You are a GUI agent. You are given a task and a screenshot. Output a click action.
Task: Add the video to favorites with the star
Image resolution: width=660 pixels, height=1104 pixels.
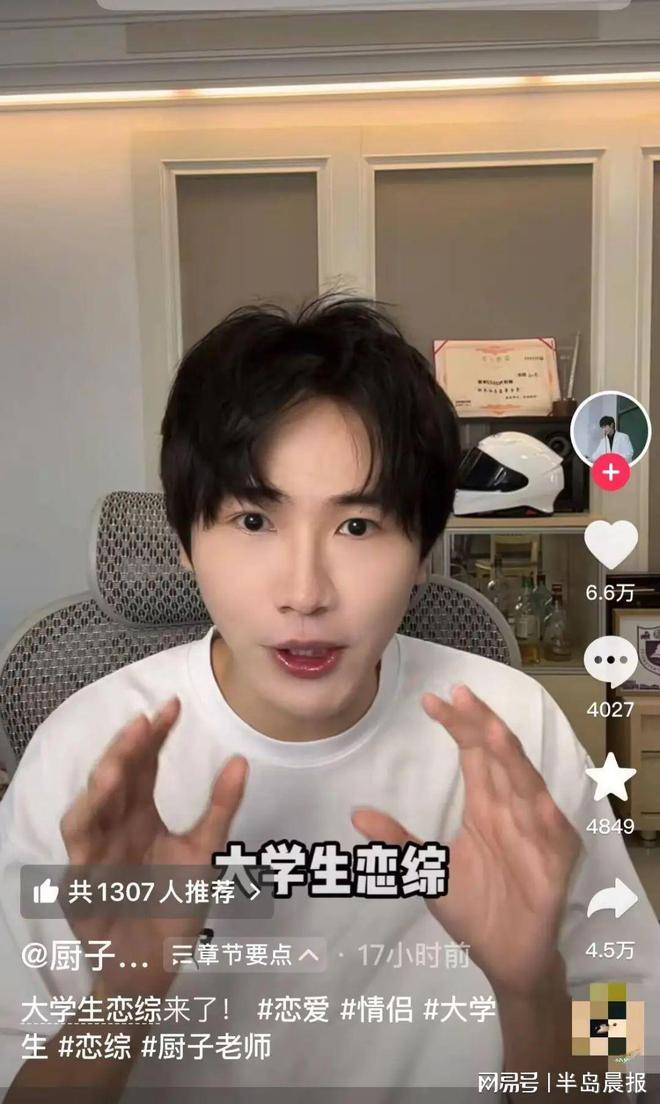click(x=610, y=777)
